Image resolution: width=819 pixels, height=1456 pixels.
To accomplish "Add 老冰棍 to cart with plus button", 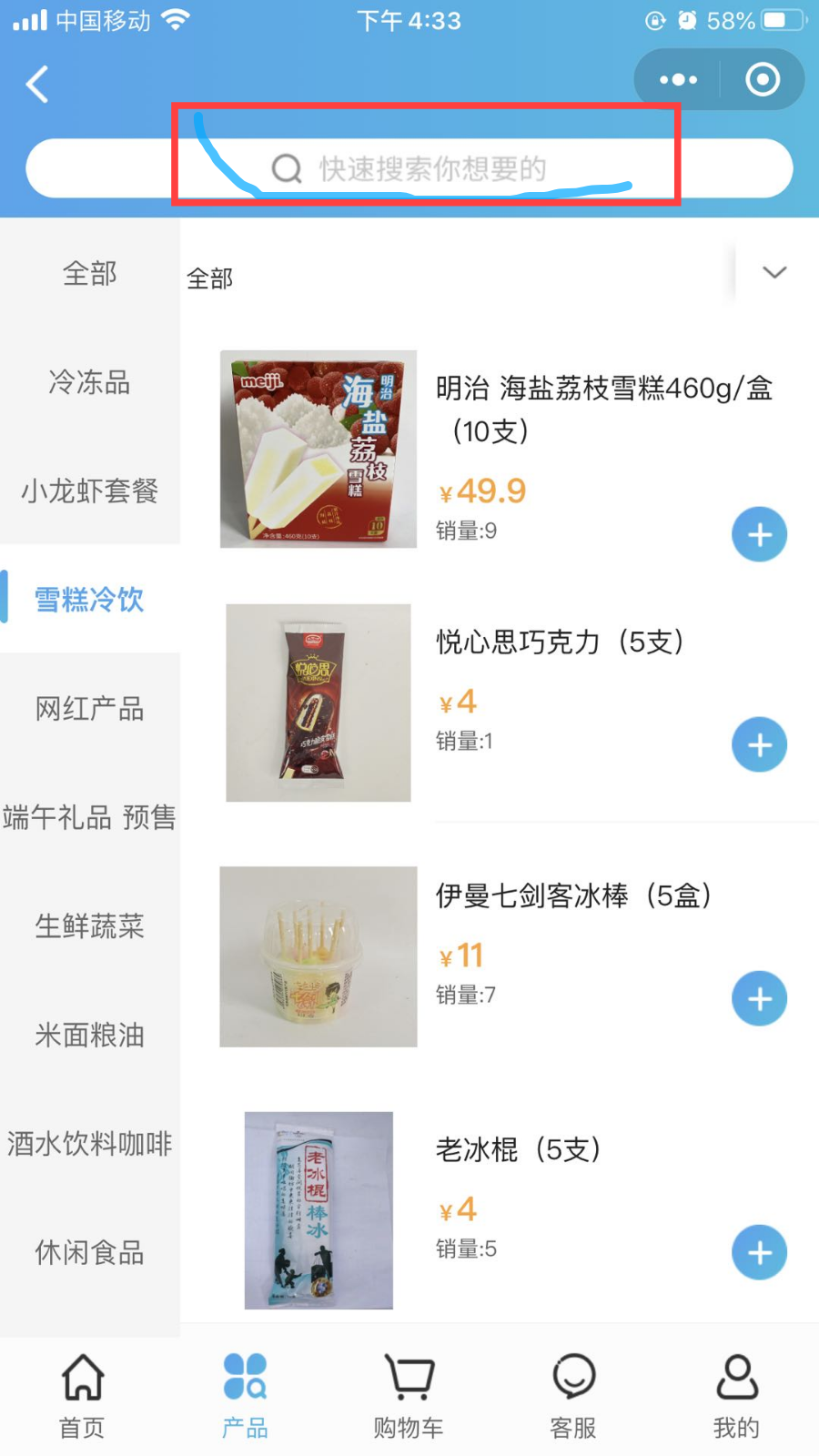I will pyautogui.click(x=759, y=1252).
